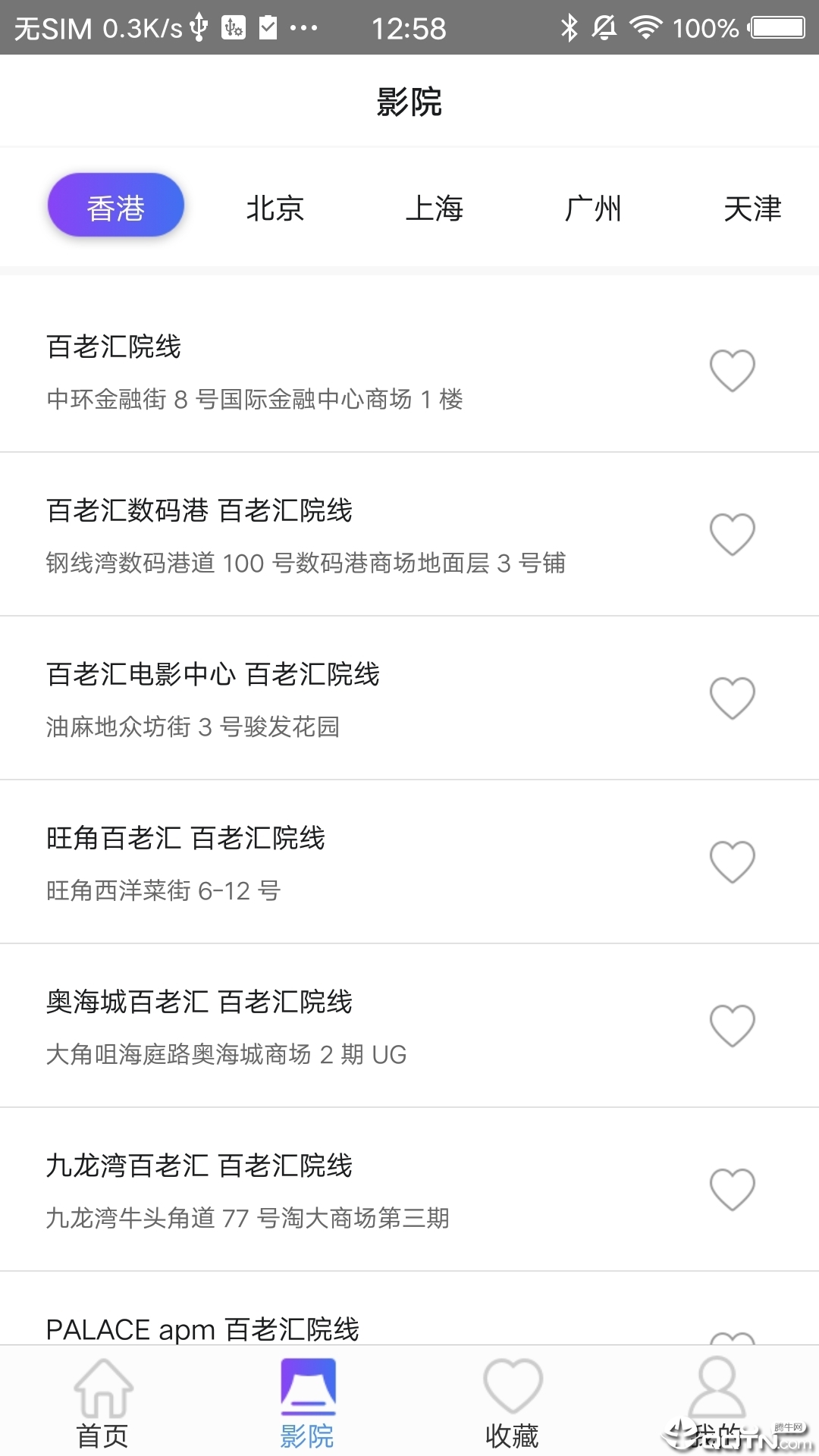This screenshot has width=819, height=1456.
Task: Tap the 12:58 clock in status bar
Action: point(409,27)
